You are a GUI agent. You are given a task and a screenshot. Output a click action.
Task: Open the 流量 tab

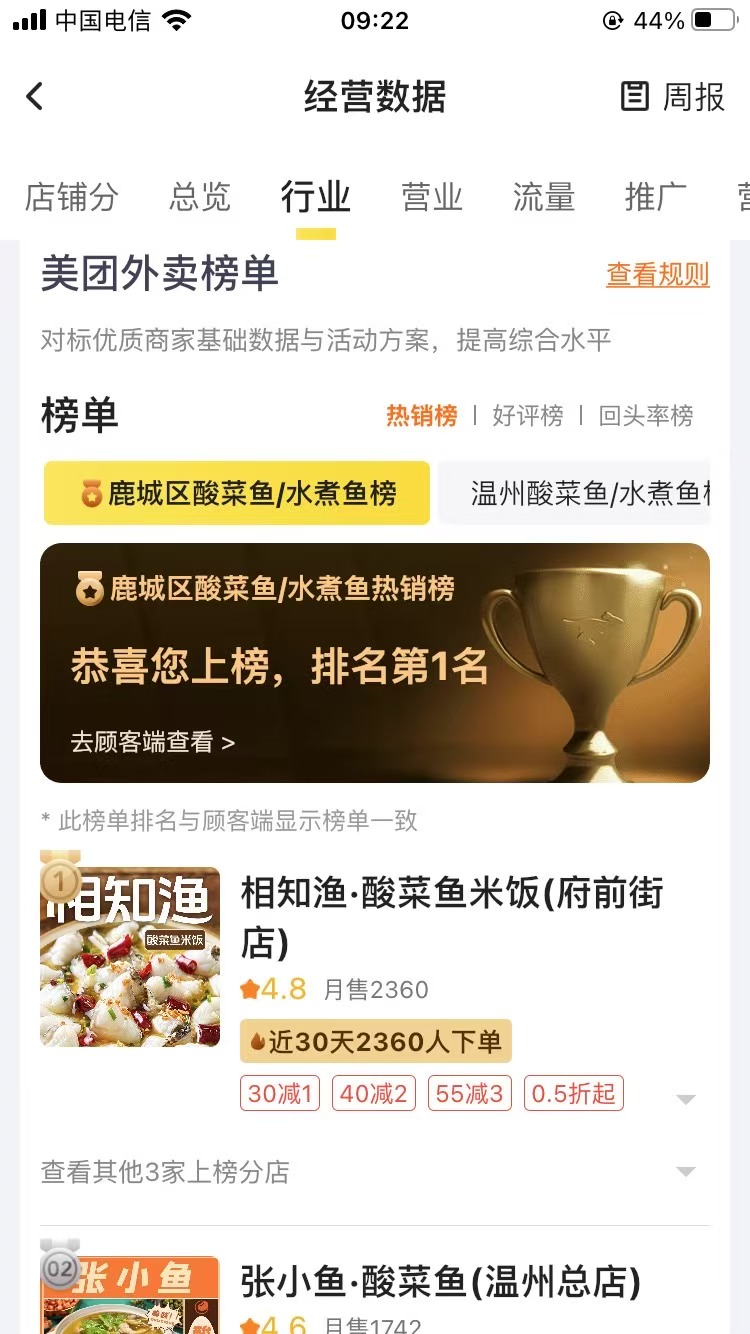pyautogui.click(x=543, y=197)
